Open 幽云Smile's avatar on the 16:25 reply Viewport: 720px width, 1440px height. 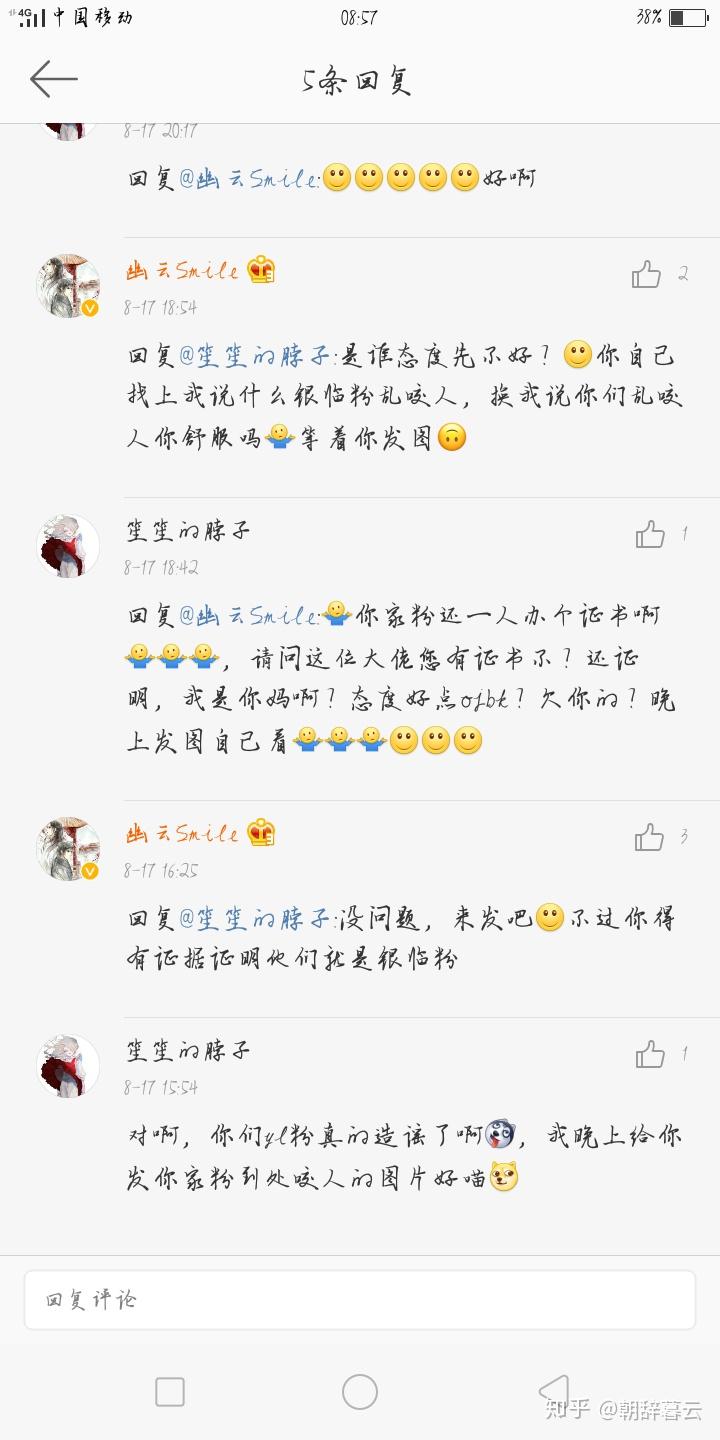68,849
